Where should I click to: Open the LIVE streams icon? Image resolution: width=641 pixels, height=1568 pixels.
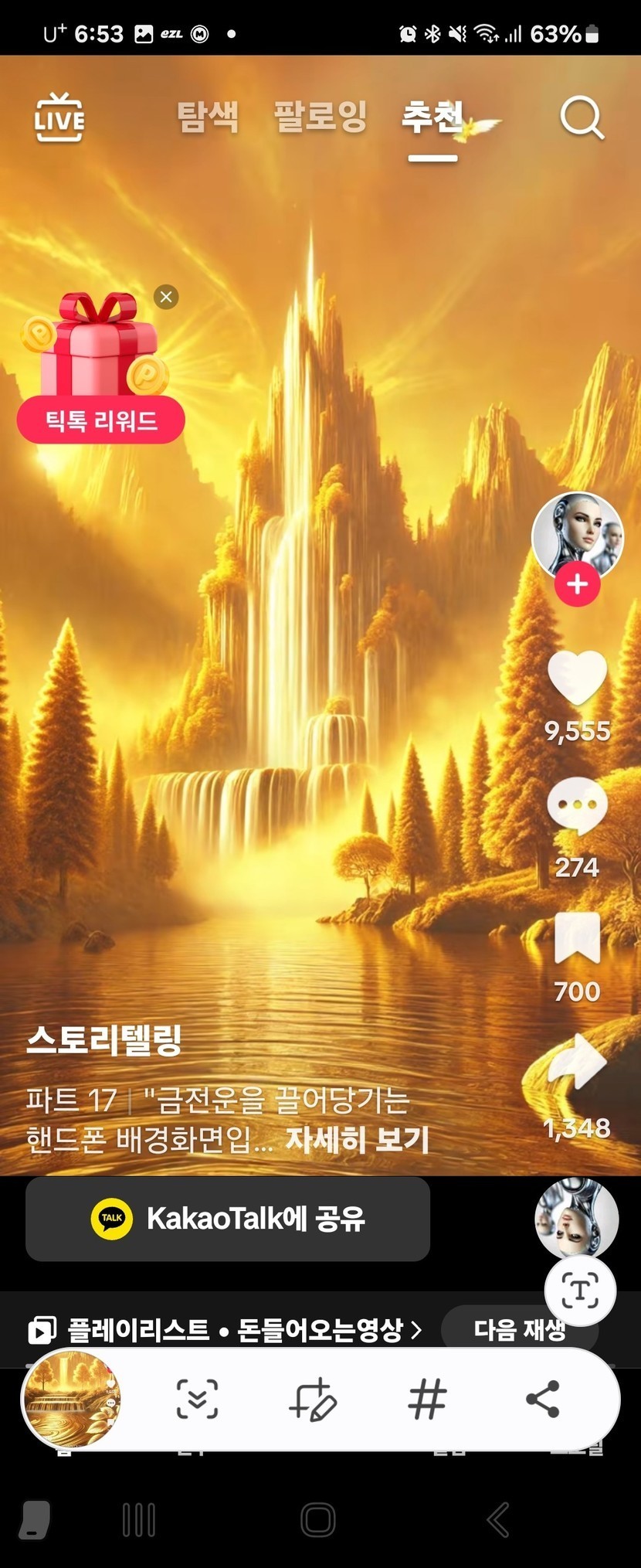59,117
